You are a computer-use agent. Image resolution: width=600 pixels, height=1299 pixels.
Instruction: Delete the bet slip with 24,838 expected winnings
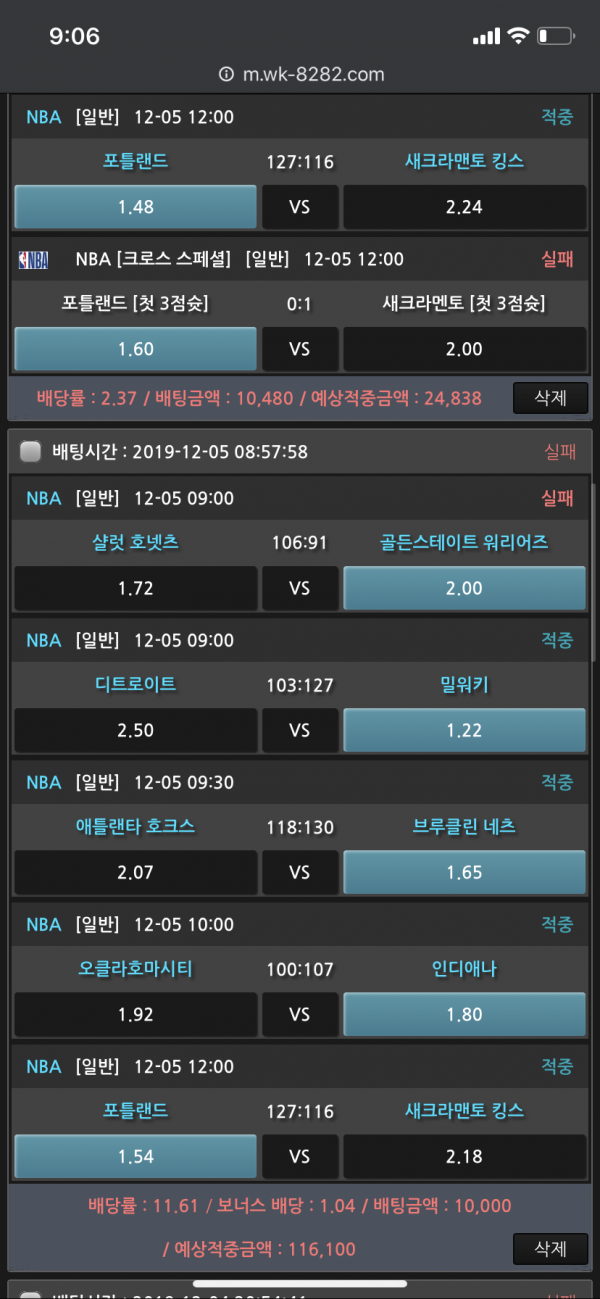550,398
